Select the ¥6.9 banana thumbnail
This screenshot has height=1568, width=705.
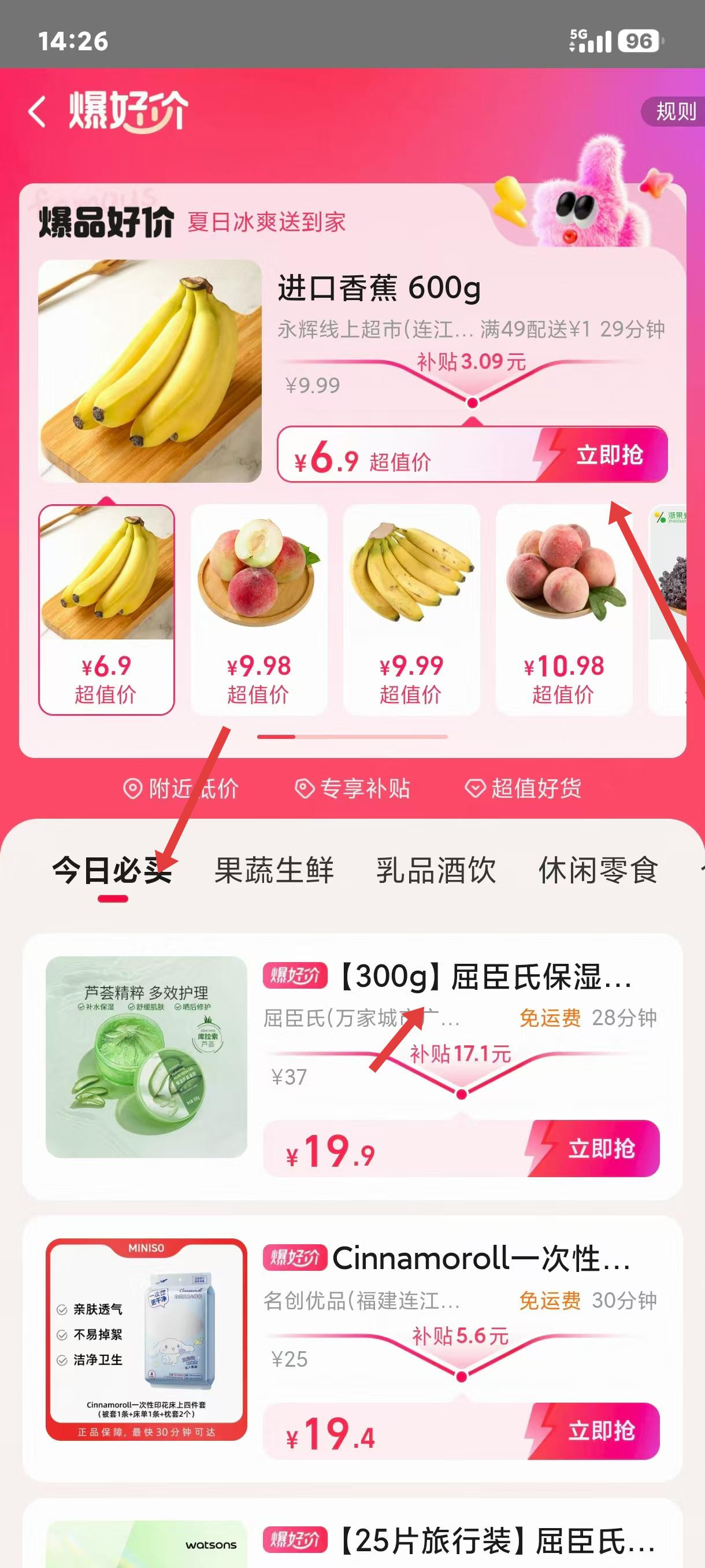[106, 609]
